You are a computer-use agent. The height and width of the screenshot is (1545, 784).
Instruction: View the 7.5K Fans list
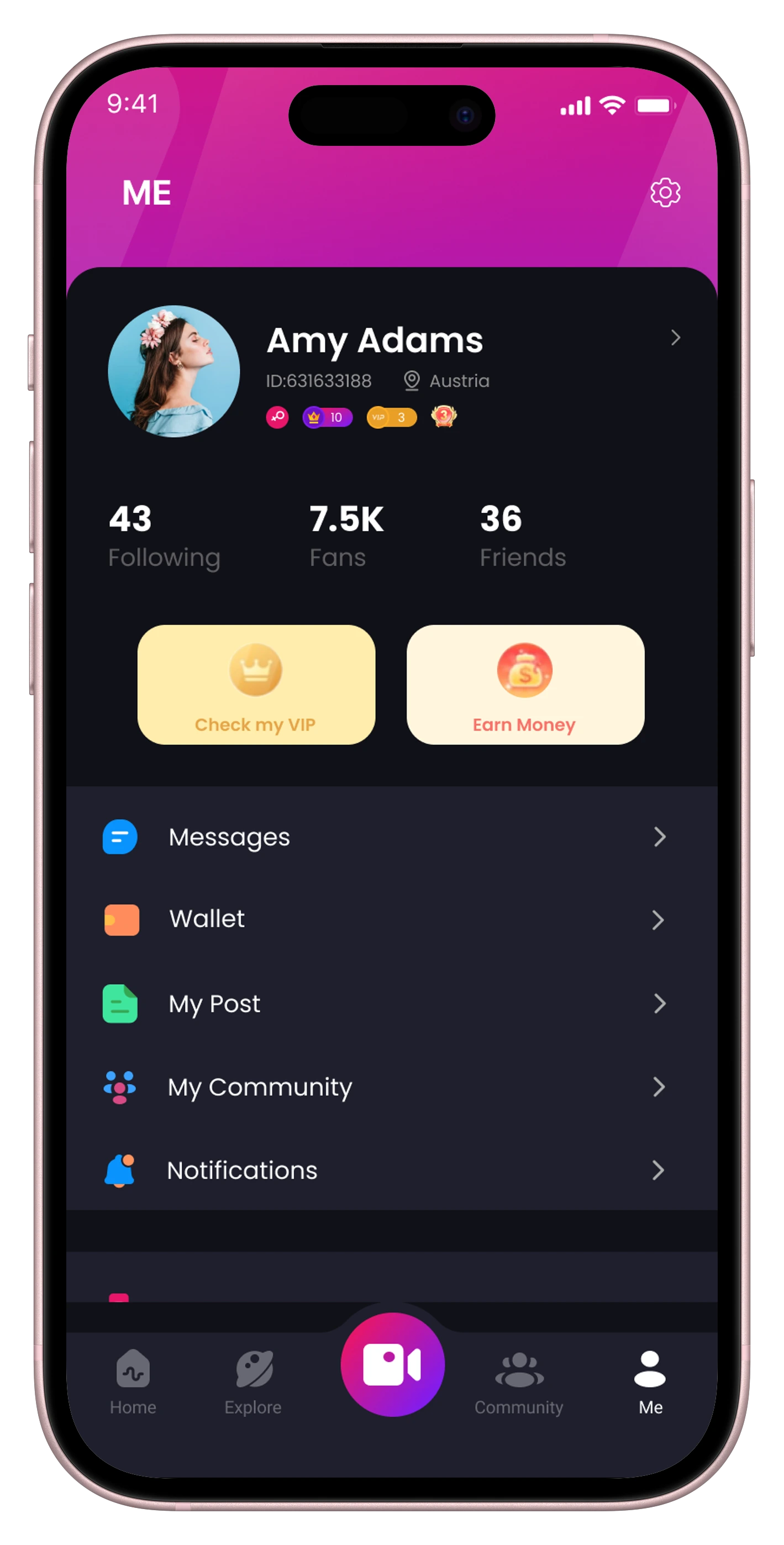coord(346,535)
